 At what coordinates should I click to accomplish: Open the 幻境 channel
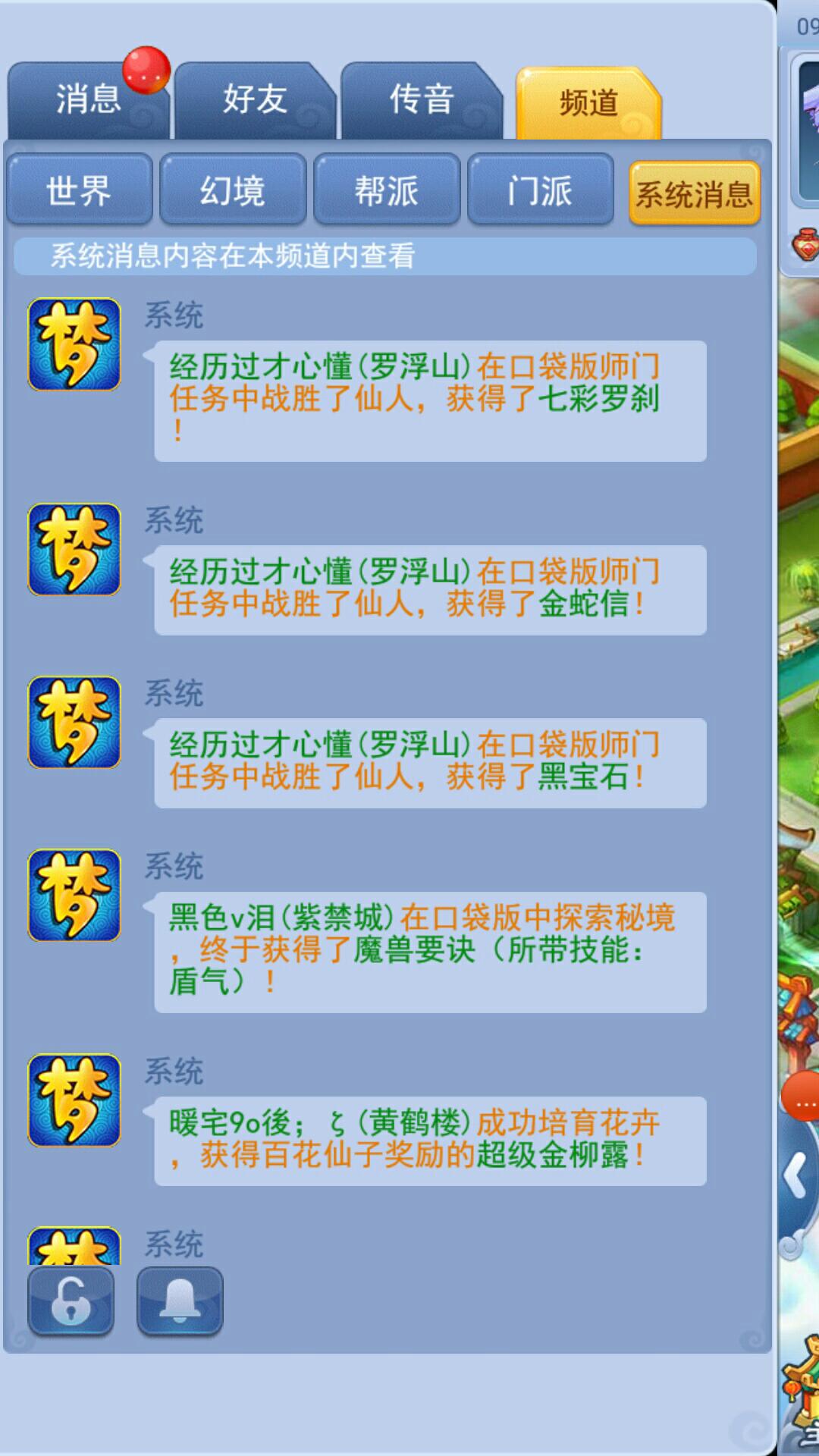[x=233, y=190]
